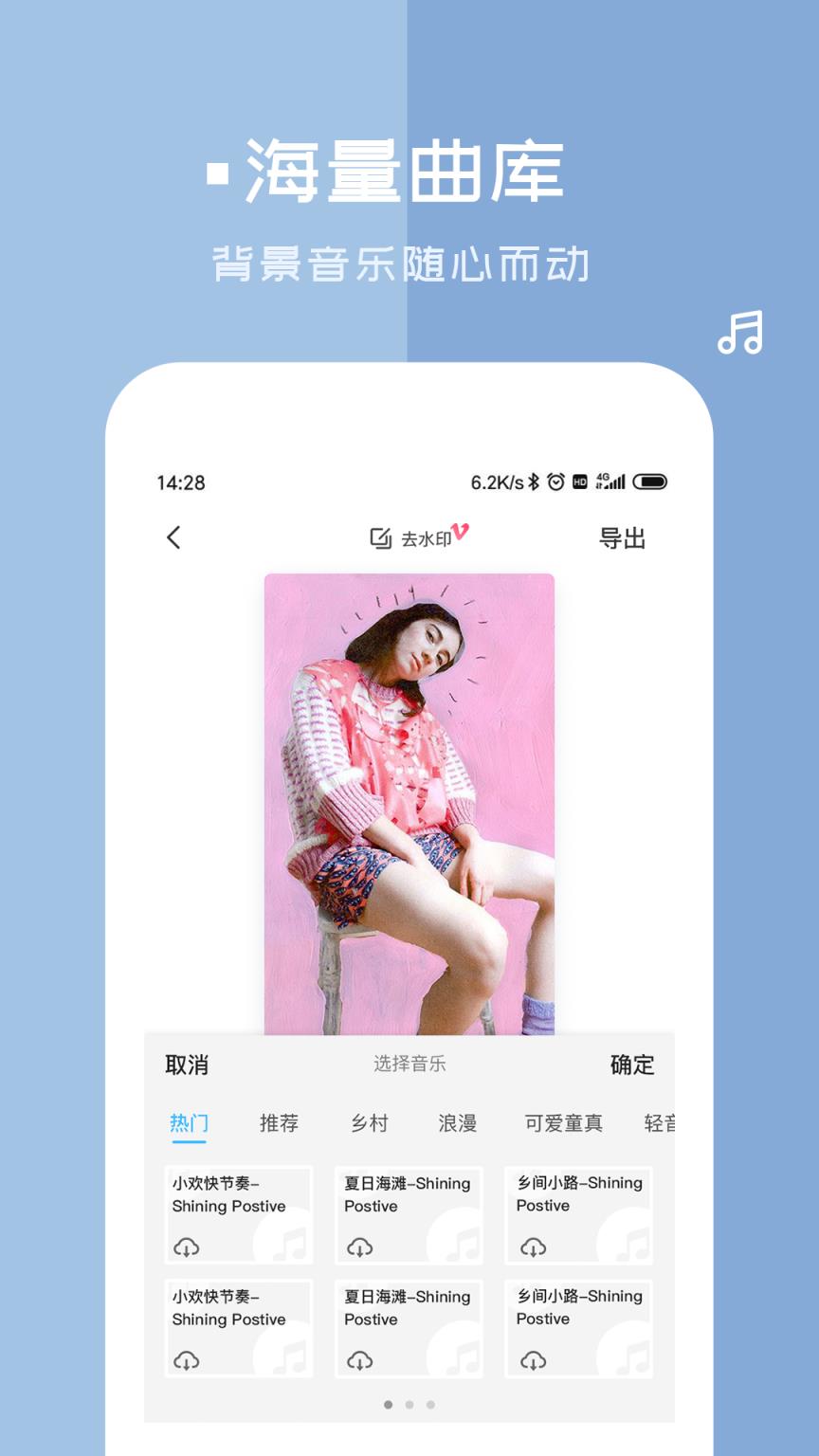Viewport: 819px width, 1456px height.
Task: Tap the back arrow at top left
Action: coord(173,537)
